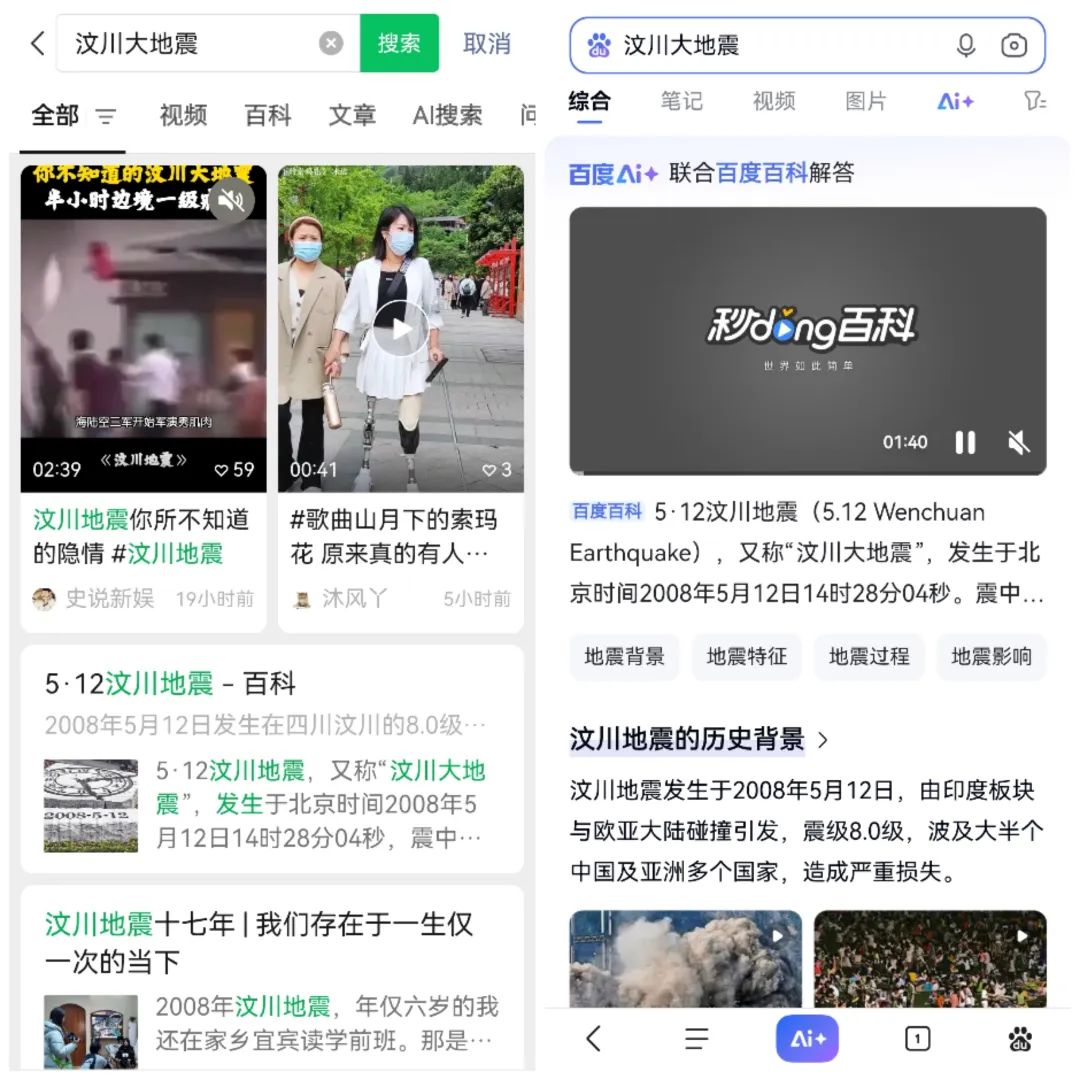
Task: Open the filter icon beside 全部
Action: click(x=106, y=116)
